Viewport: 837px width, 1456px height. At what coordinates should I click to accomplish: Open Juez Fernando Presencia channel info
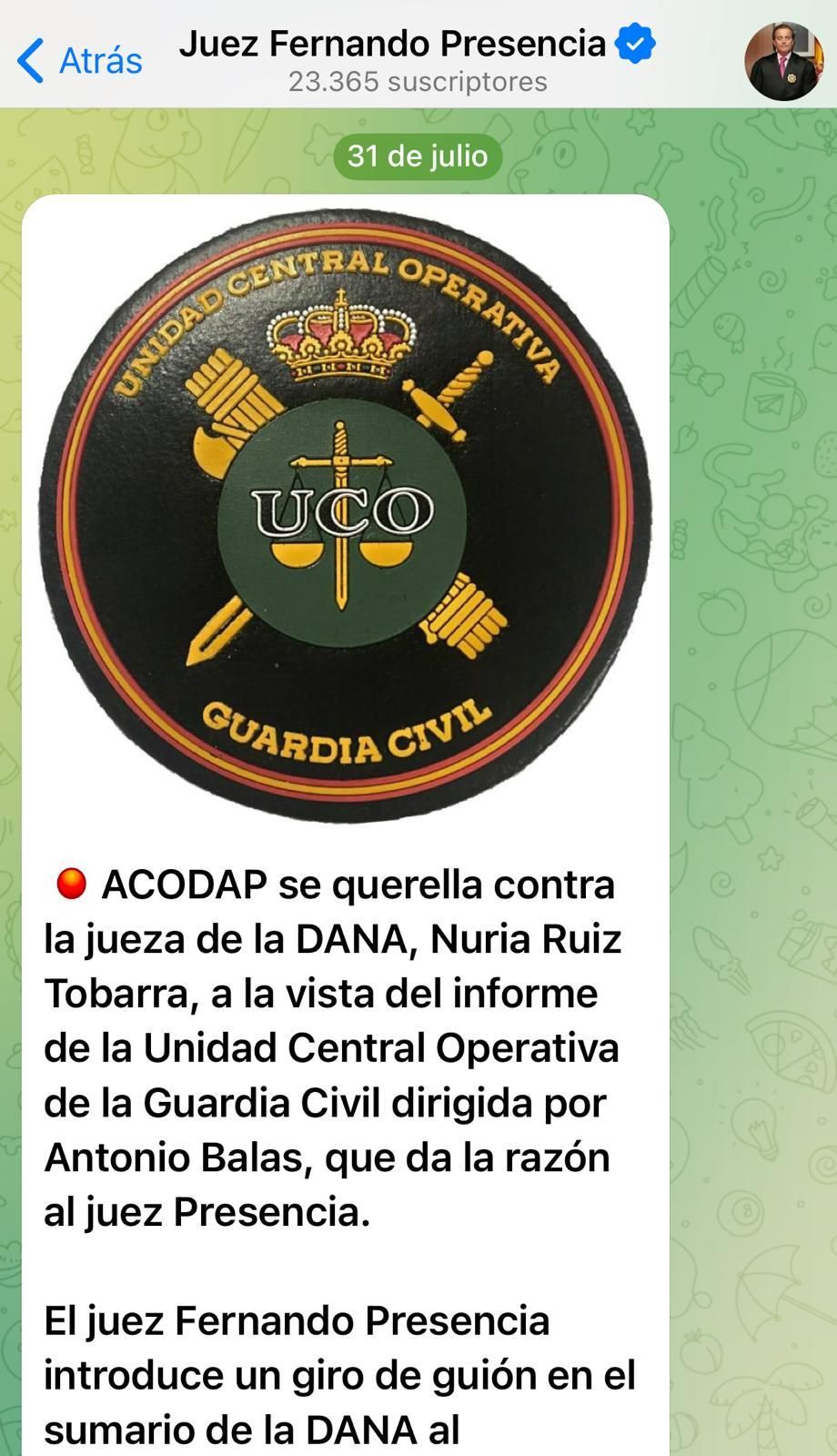[x=393, y=45]
